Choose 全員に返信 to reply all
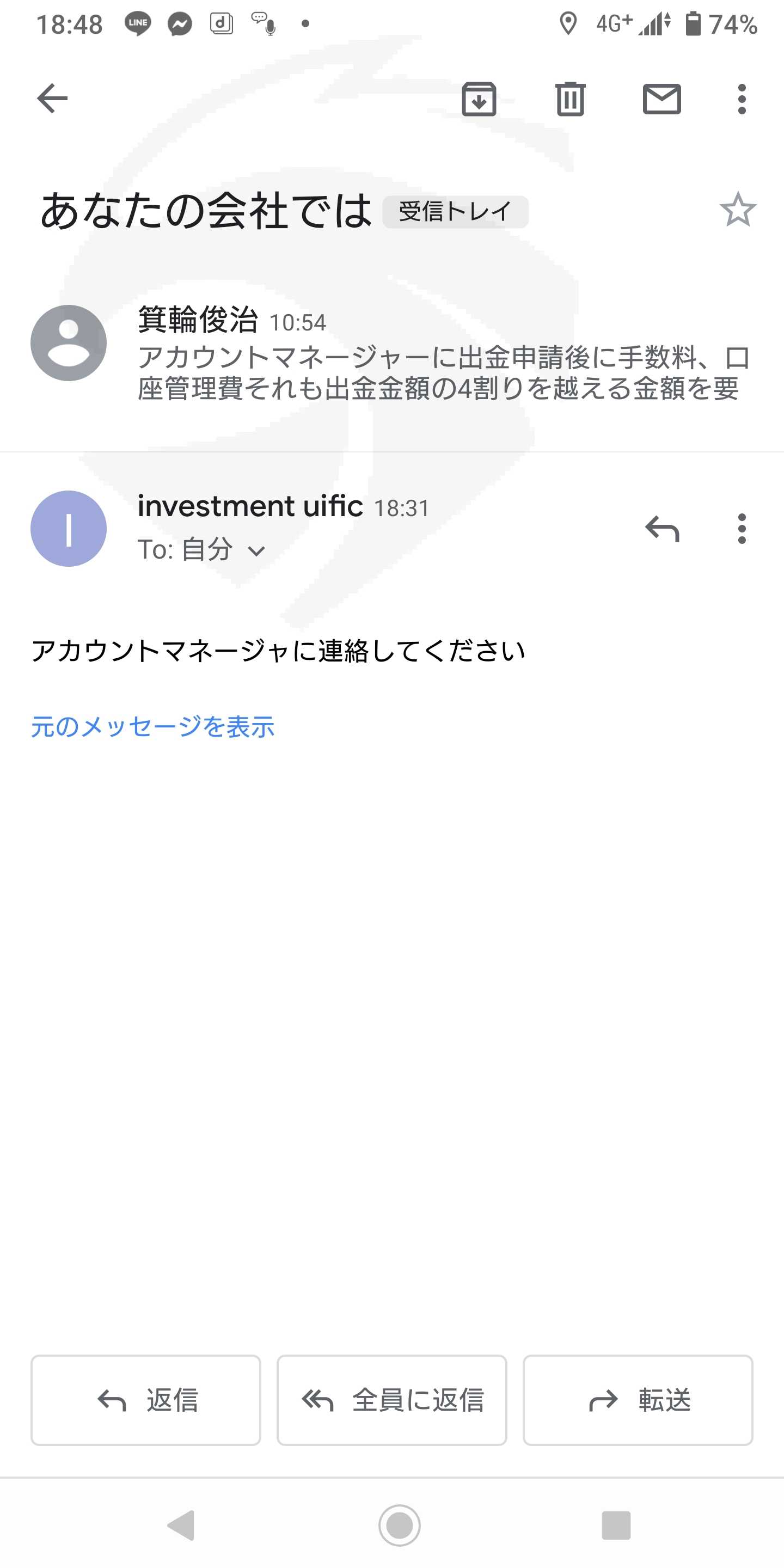 point(392,1400)
